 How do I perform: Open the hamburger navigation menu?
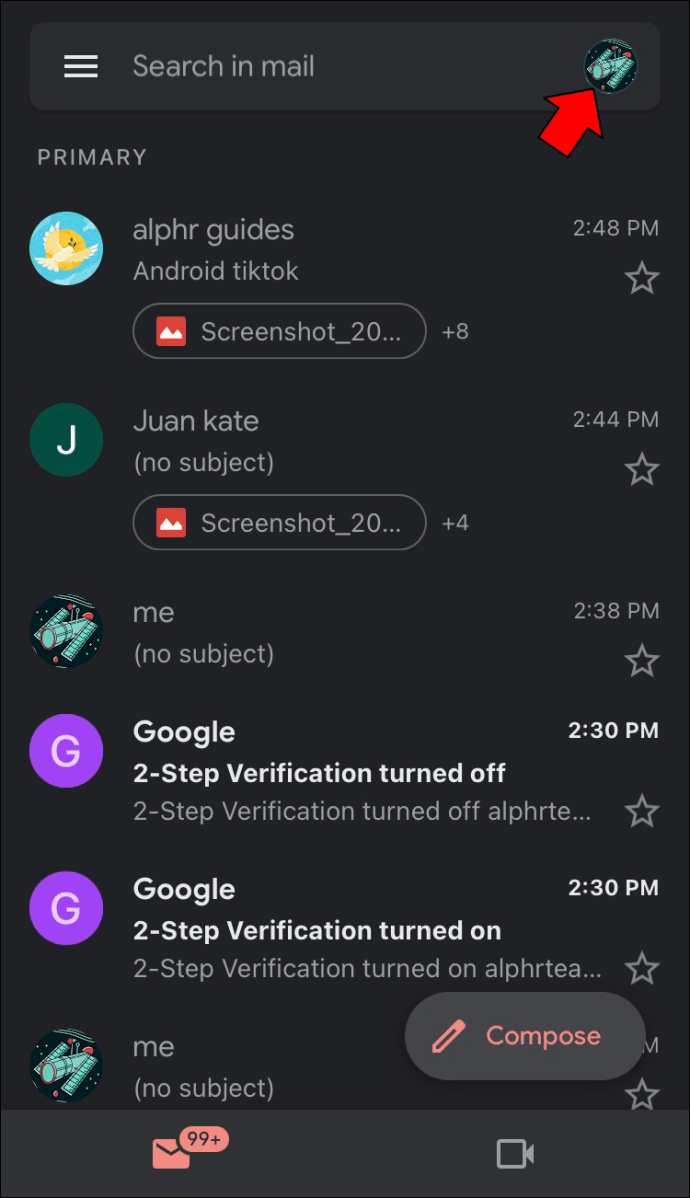[81, 67]
